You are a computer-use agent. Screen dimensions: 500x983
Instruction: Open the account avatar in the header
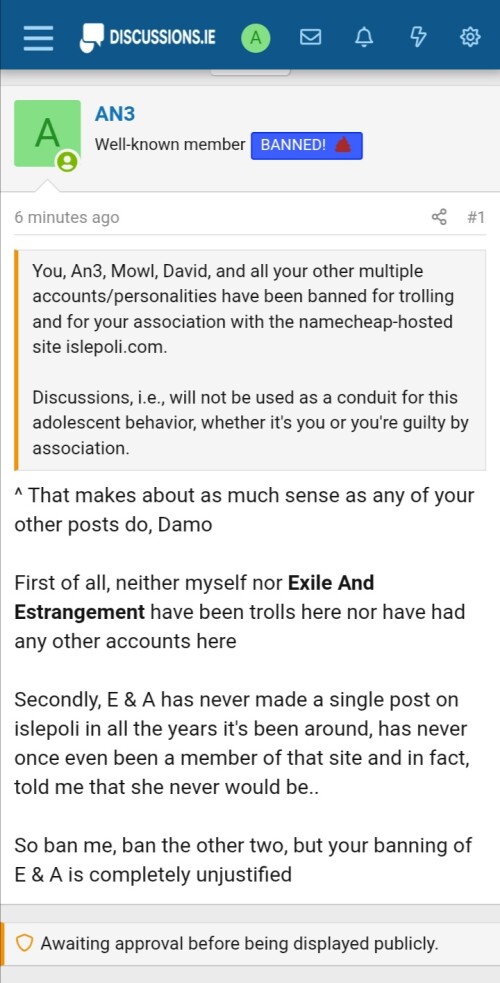click(256, 38)
